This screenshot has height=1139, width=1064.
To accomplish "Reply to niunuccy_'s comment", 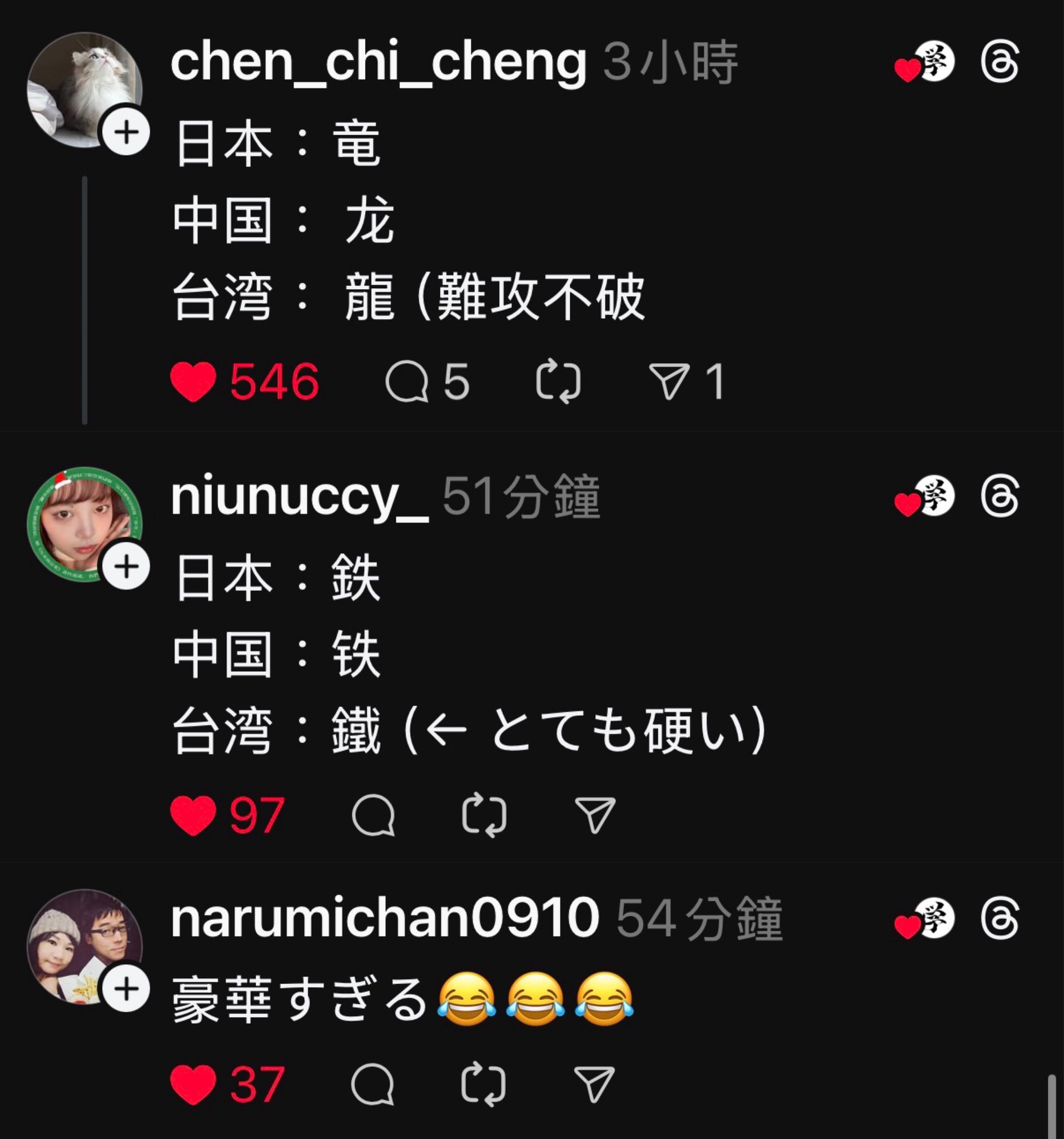I will [374, 815].
